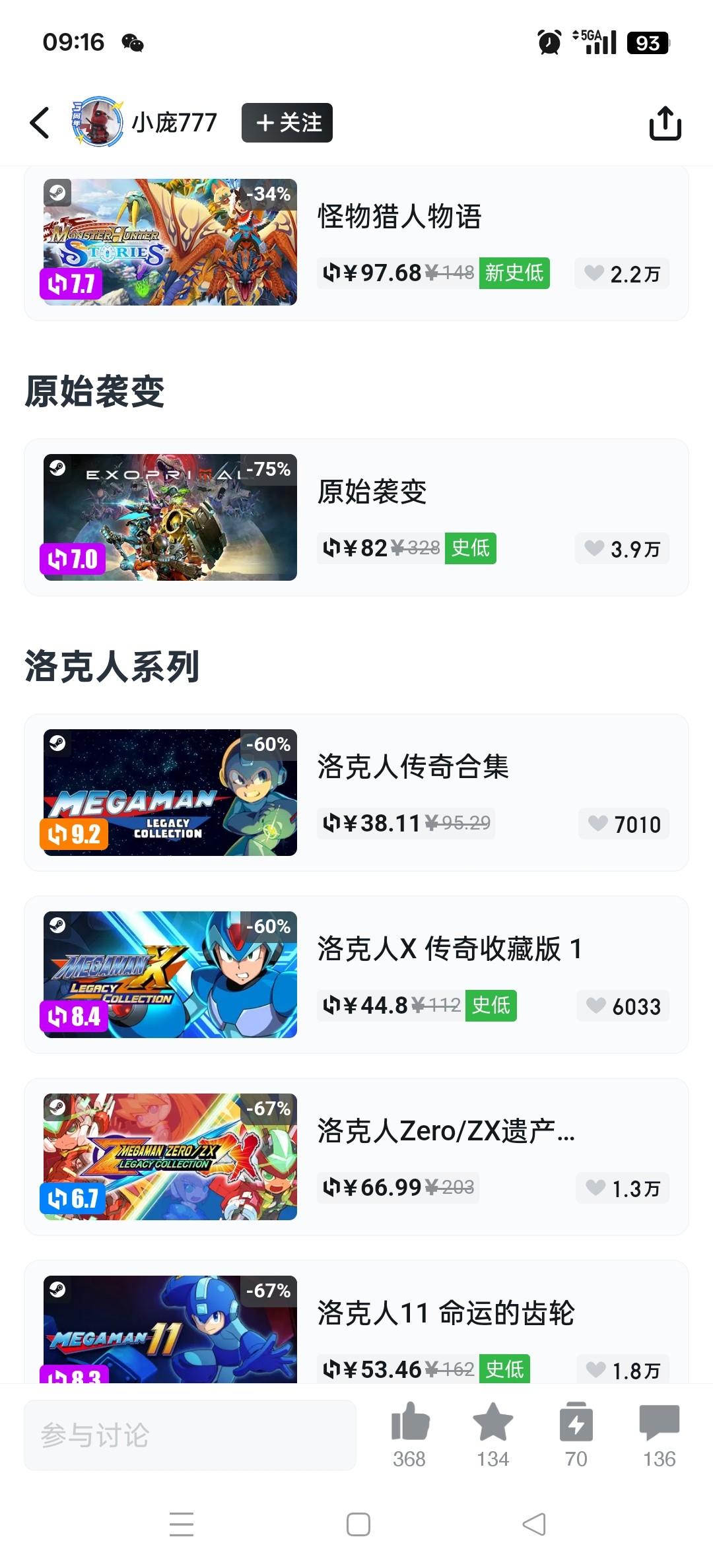Open 小庞777's profile avatar

click(x=98, y=122)
